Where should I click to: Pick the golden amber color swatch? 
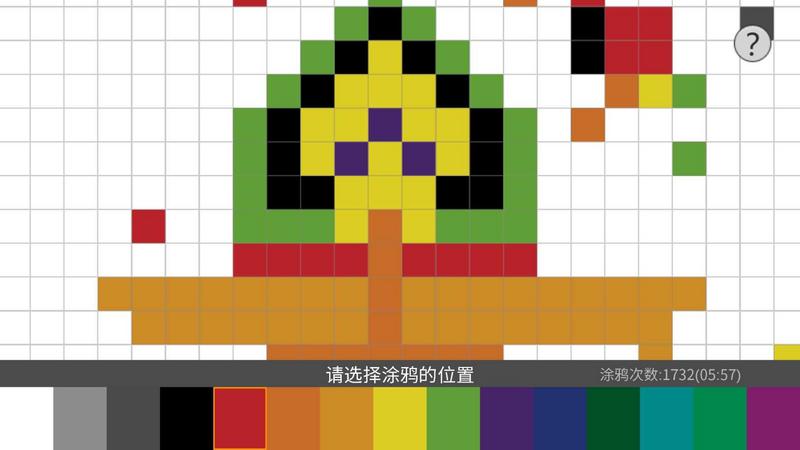coord(346,418)
